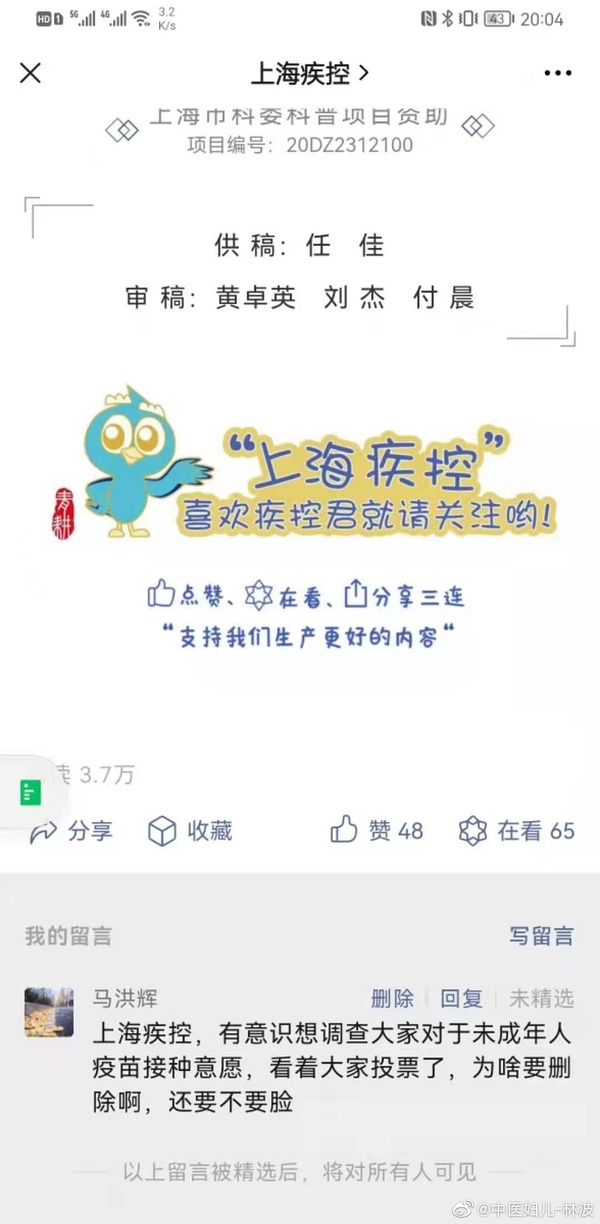Like the article with 赞
600x1224 pixels.
tap(377, 830)
